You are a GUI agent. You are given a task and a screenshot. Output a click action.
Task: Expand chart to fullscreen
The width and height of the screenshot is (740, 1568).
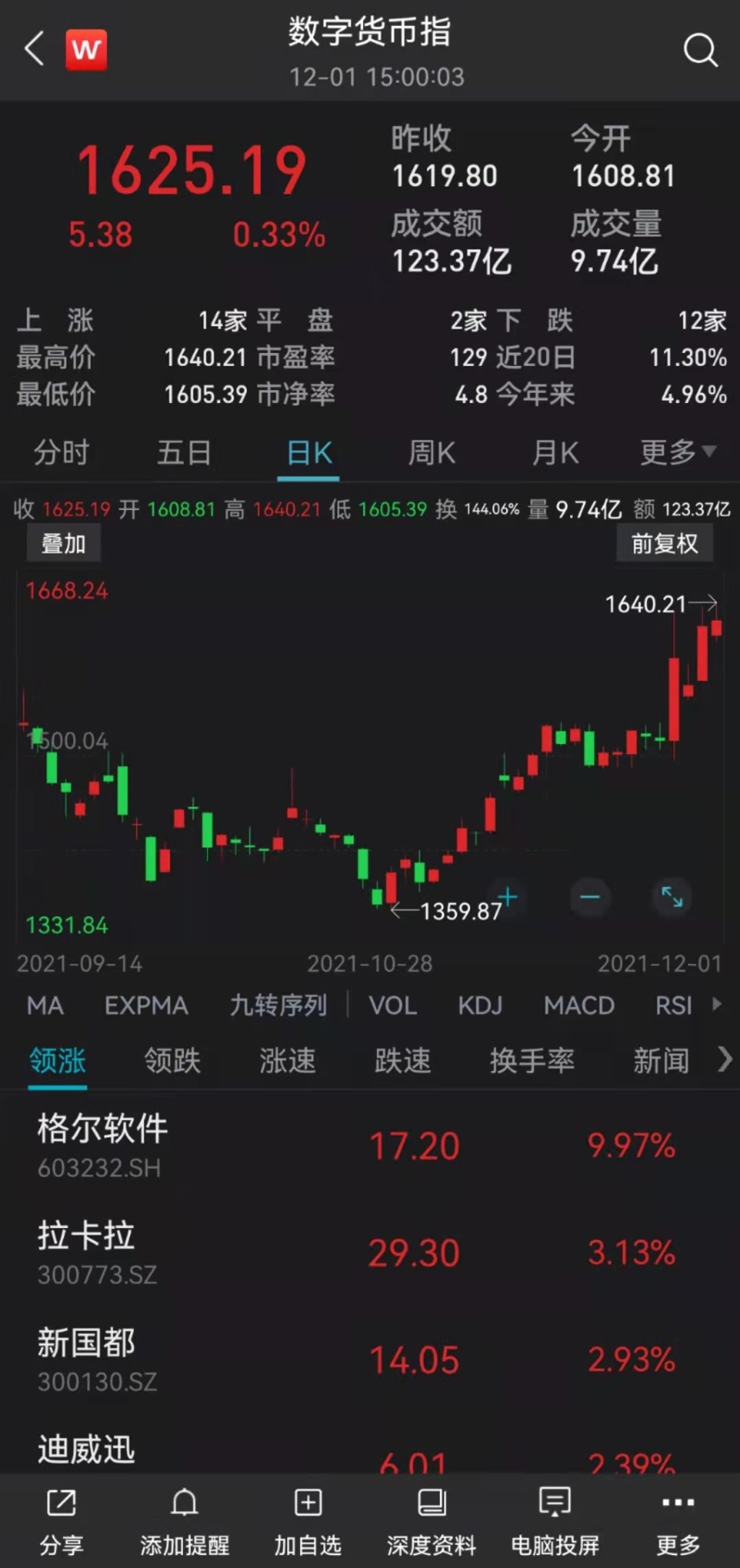click(672, 897)
